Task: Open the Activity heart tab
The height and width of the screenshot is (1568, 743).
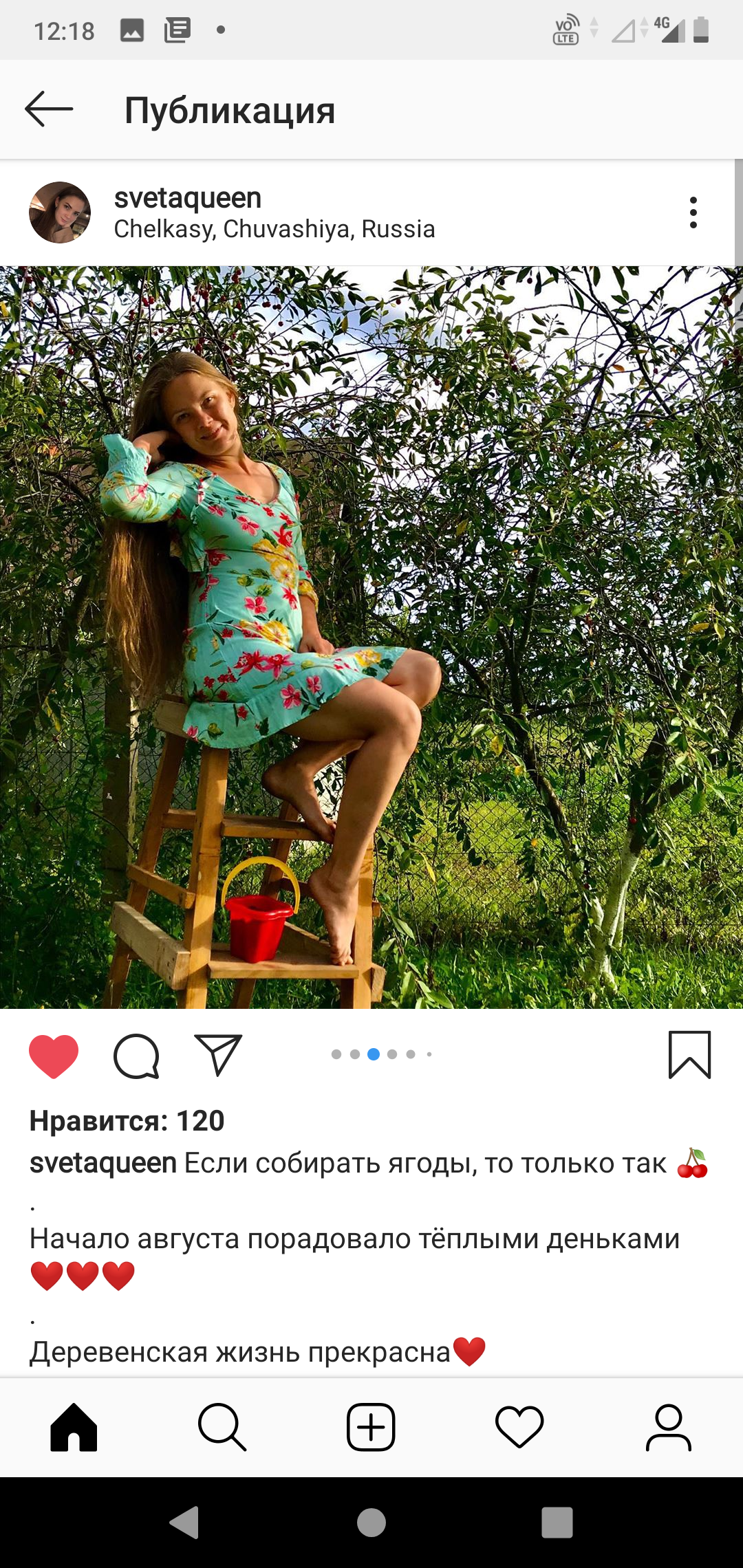Action: coord(519,1428)
